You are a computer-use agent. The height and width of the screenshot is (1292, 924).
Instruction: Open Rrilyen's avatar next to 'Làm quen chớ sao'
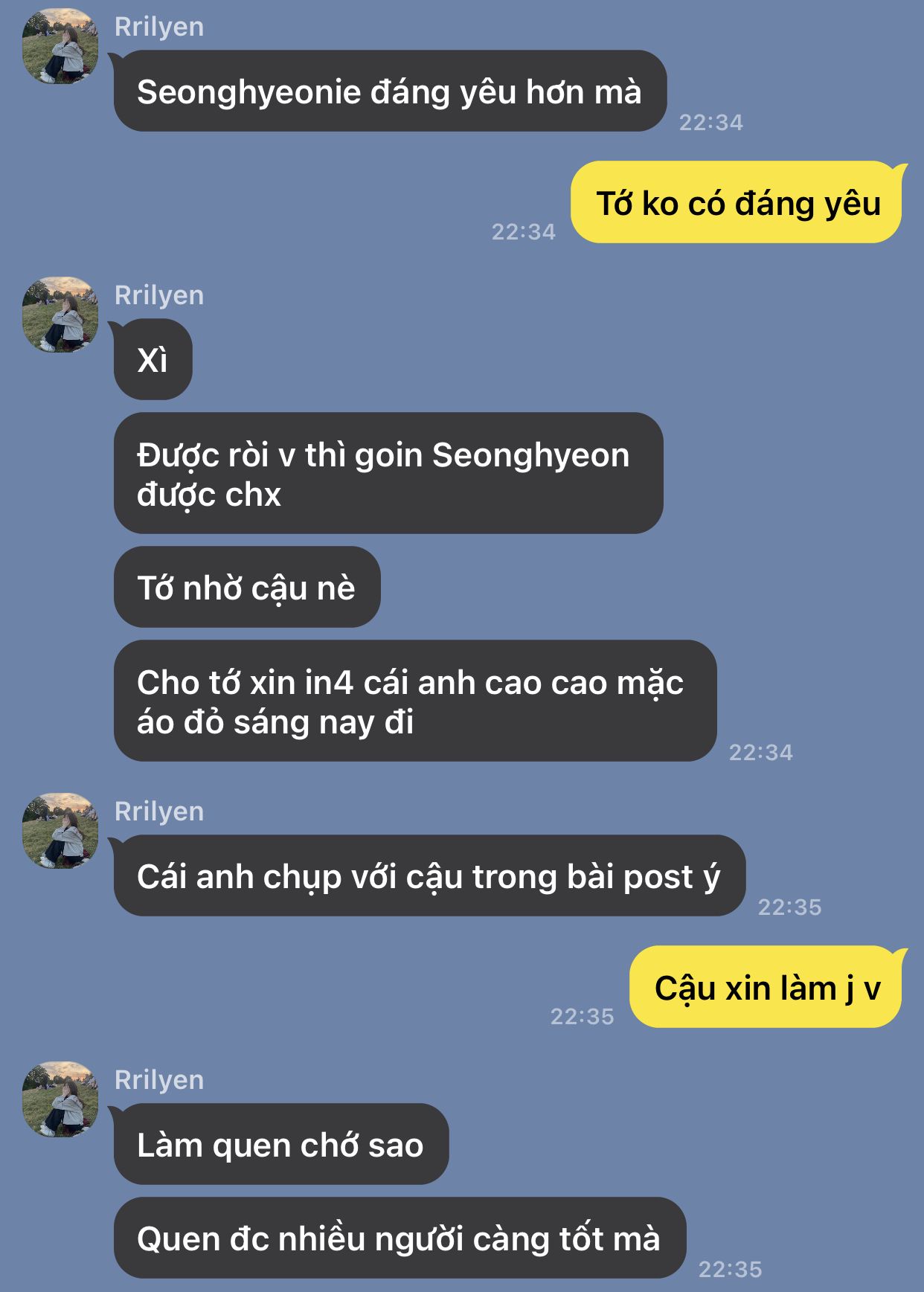click(x=60, y=1099)
